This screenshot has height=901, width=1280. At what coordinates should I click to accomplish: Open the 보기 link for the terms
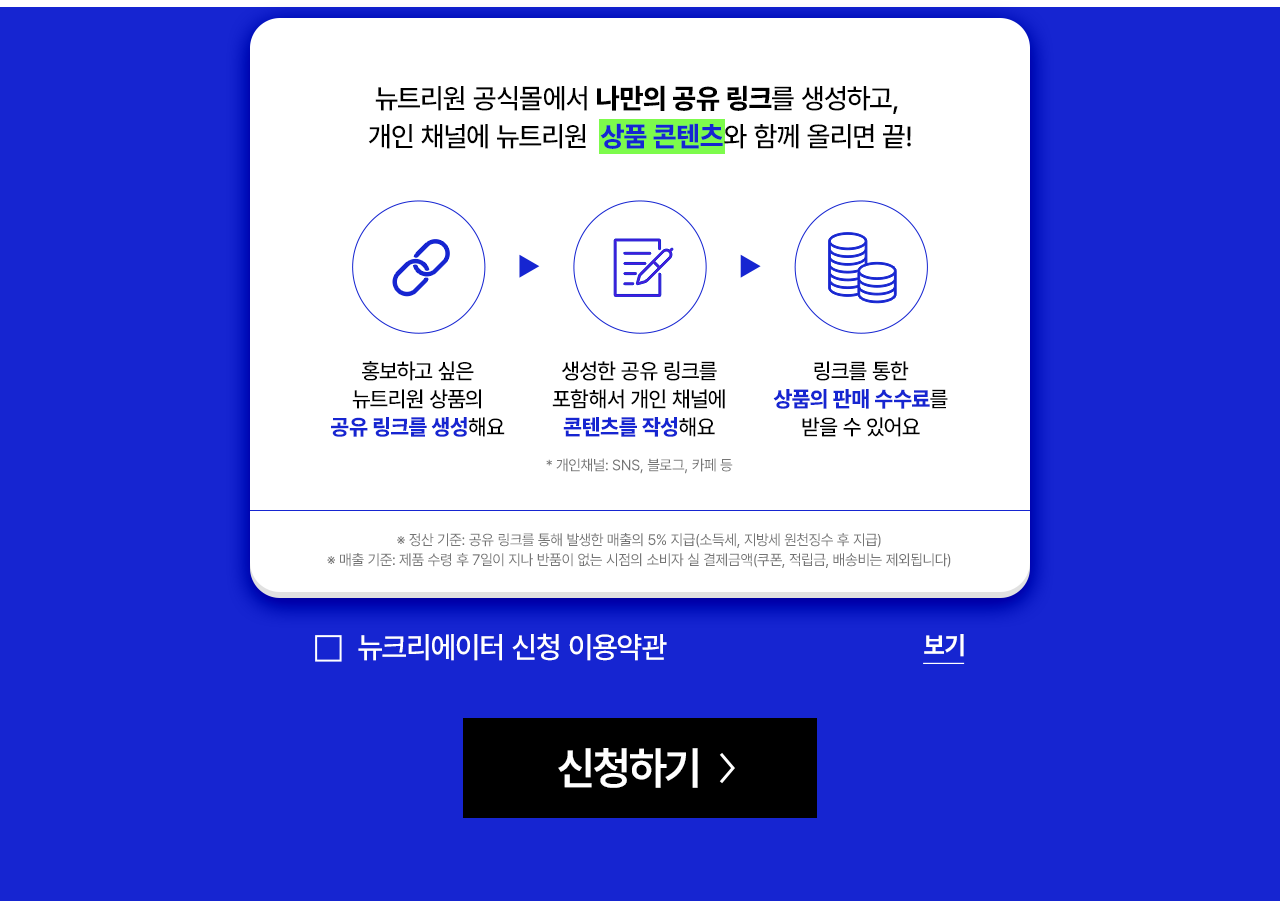coord(943,646)
